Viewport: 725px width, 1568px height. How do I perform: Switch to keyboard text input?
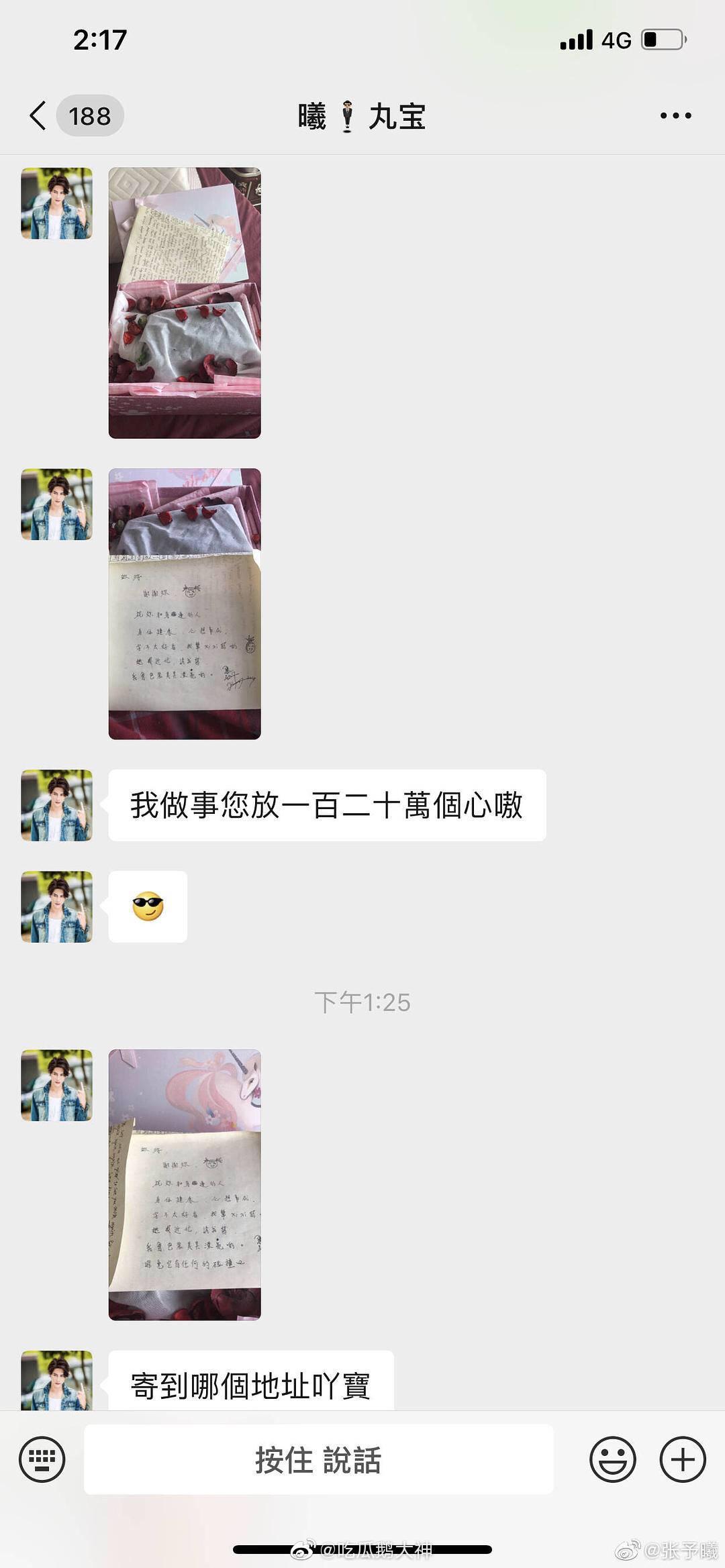coord(42,1459)
